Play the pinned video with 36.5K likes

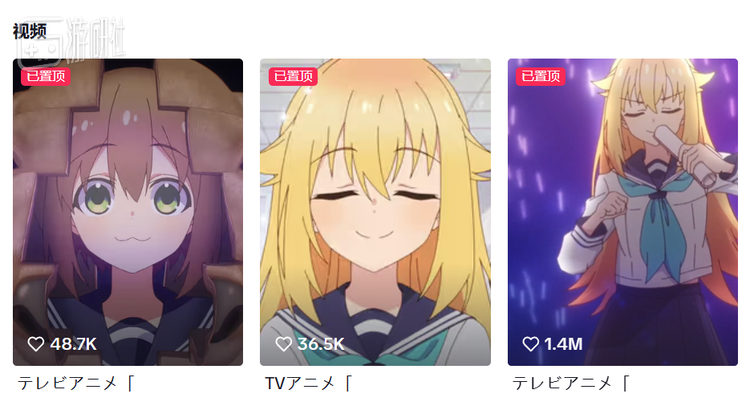point(375,212)
